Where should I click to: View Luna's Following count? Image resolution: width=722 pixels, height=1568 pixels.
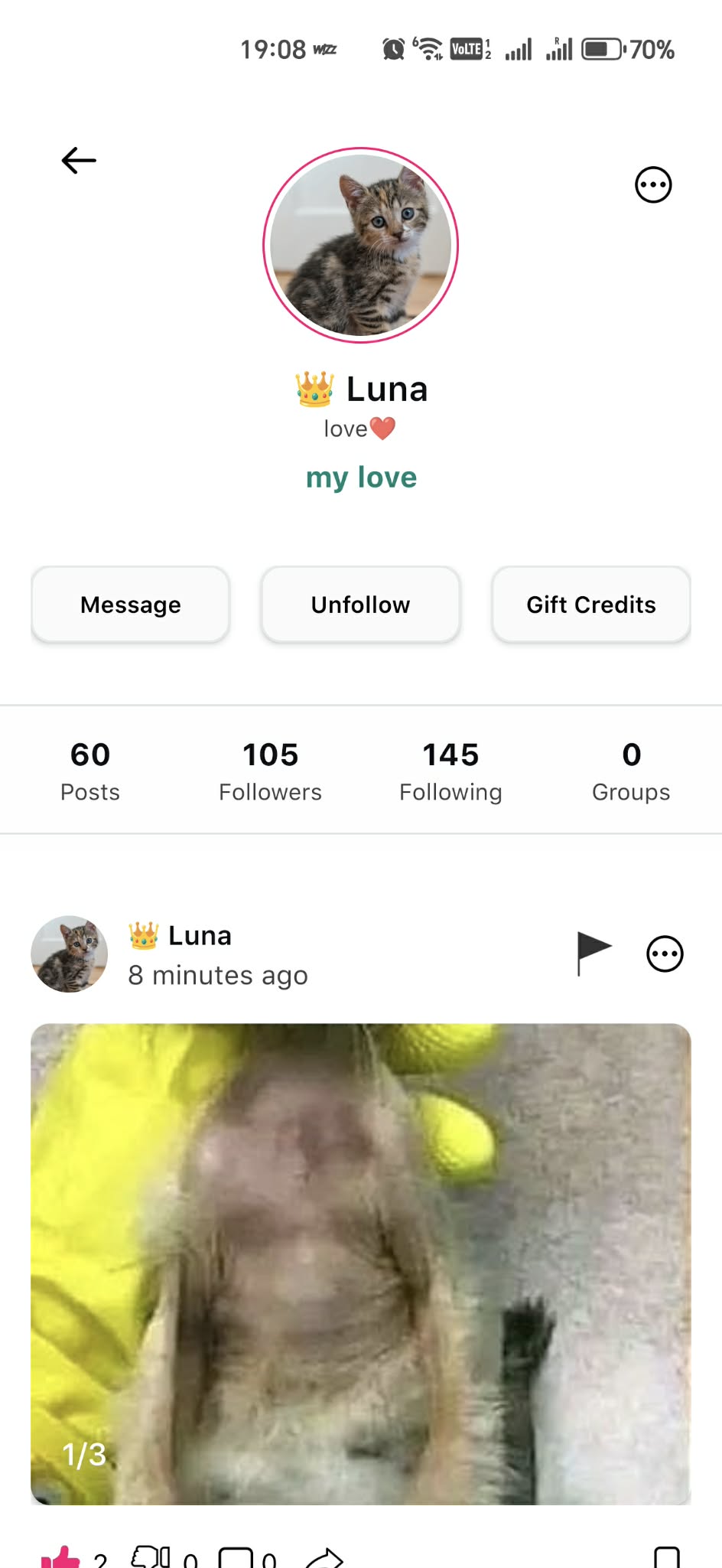pyautogui.click(x=450, y=768)
